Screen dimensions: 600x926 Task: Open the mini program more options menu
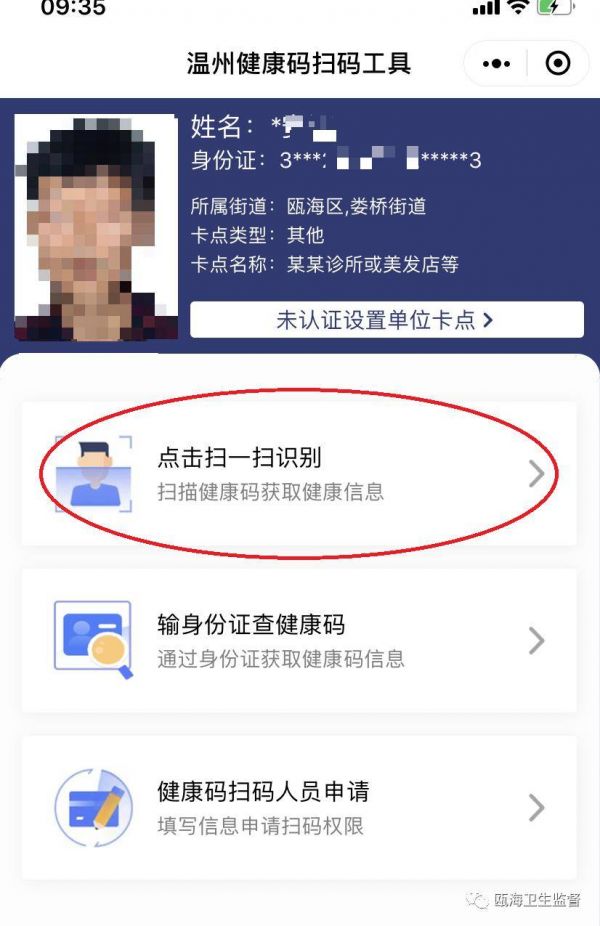496,64
